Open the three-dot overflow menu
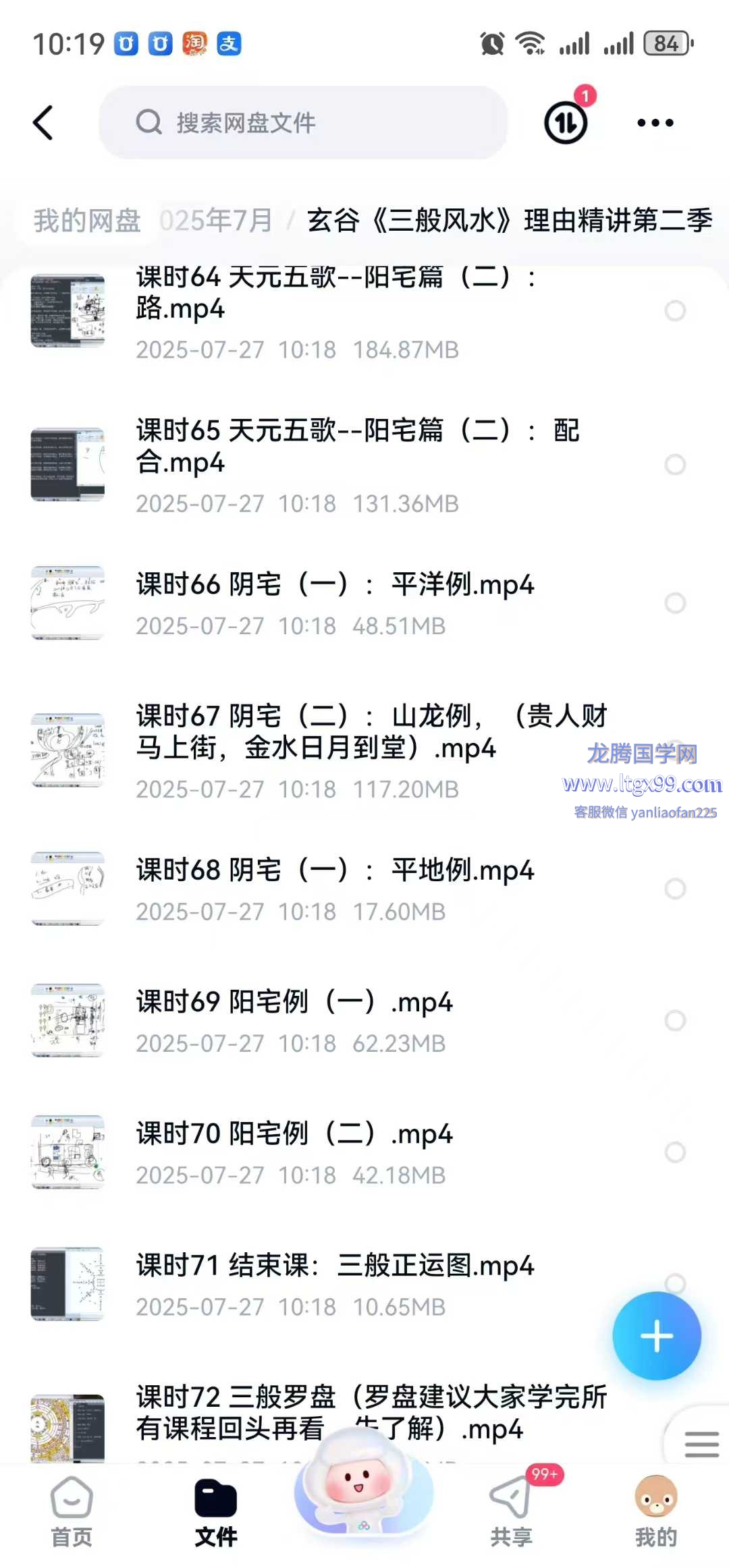The image size is (729, 1568). point(655,123)
